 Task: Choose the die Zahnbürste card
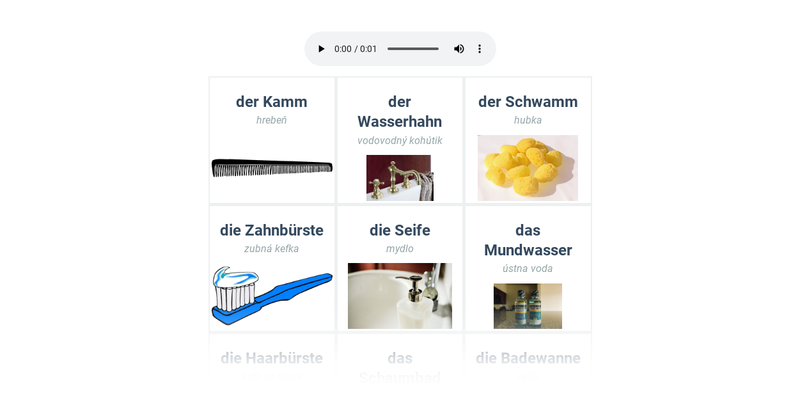272,268
